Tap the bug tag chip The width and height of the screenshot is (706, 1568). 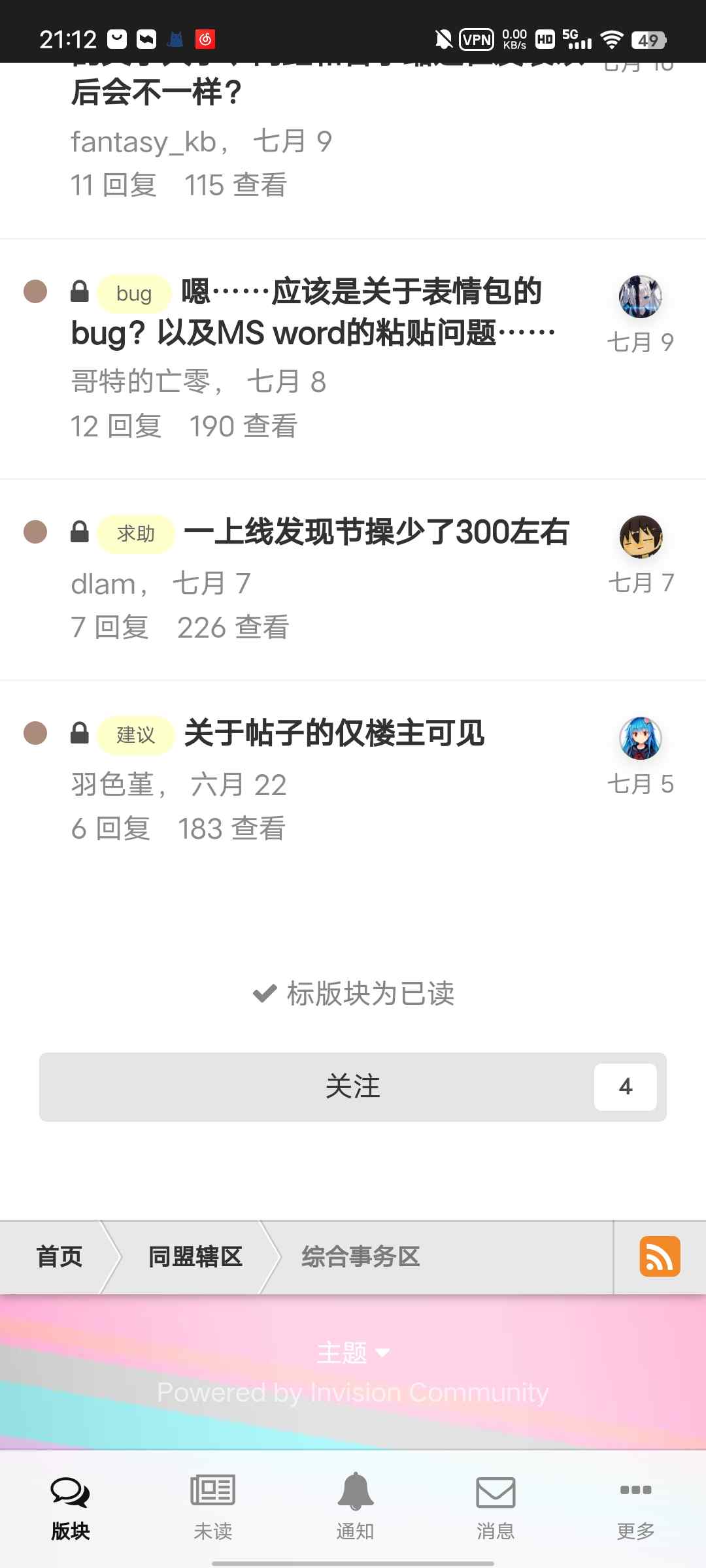pyautogui.click(x=134, y=294)
